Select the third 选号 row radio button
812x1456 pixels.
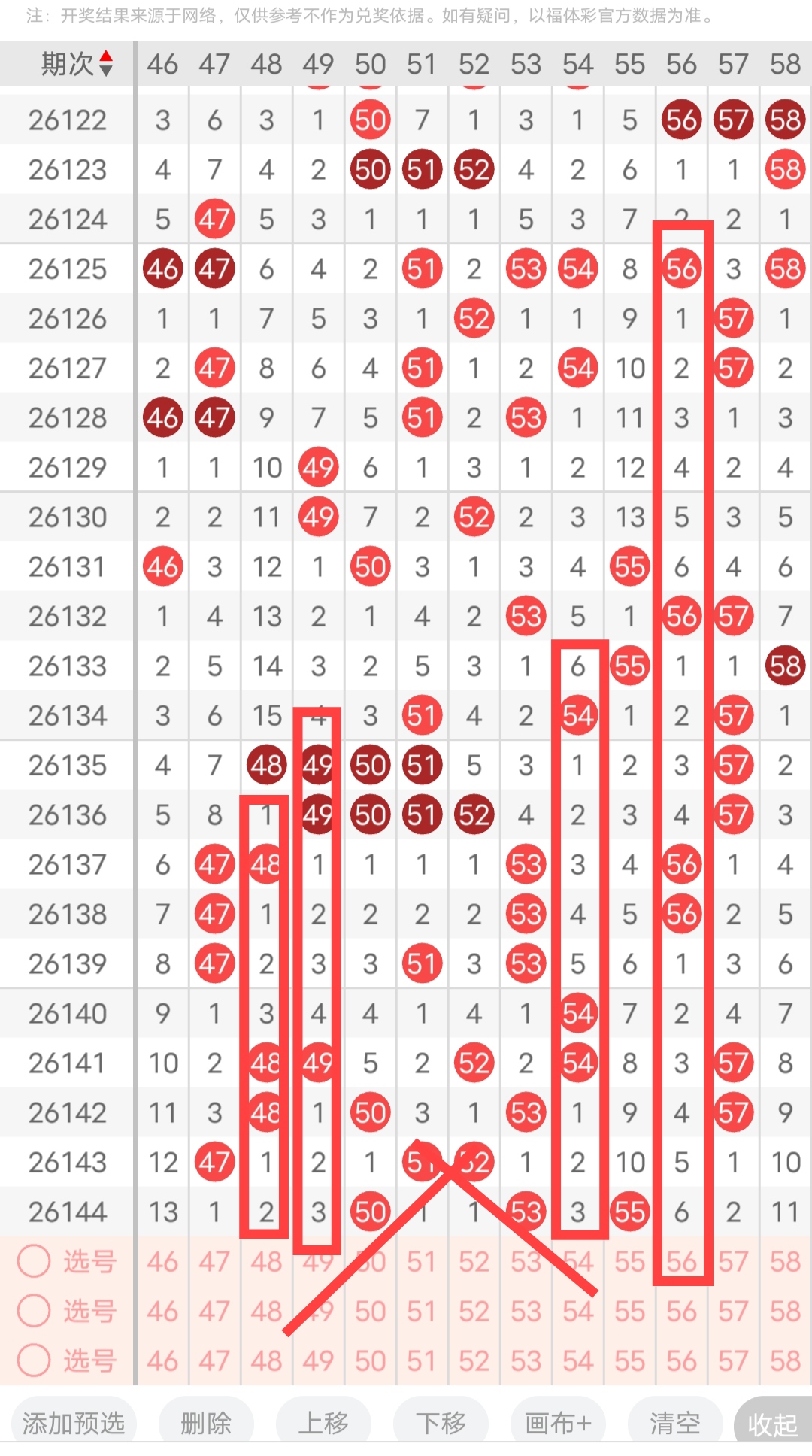[x=34, y=1360]
